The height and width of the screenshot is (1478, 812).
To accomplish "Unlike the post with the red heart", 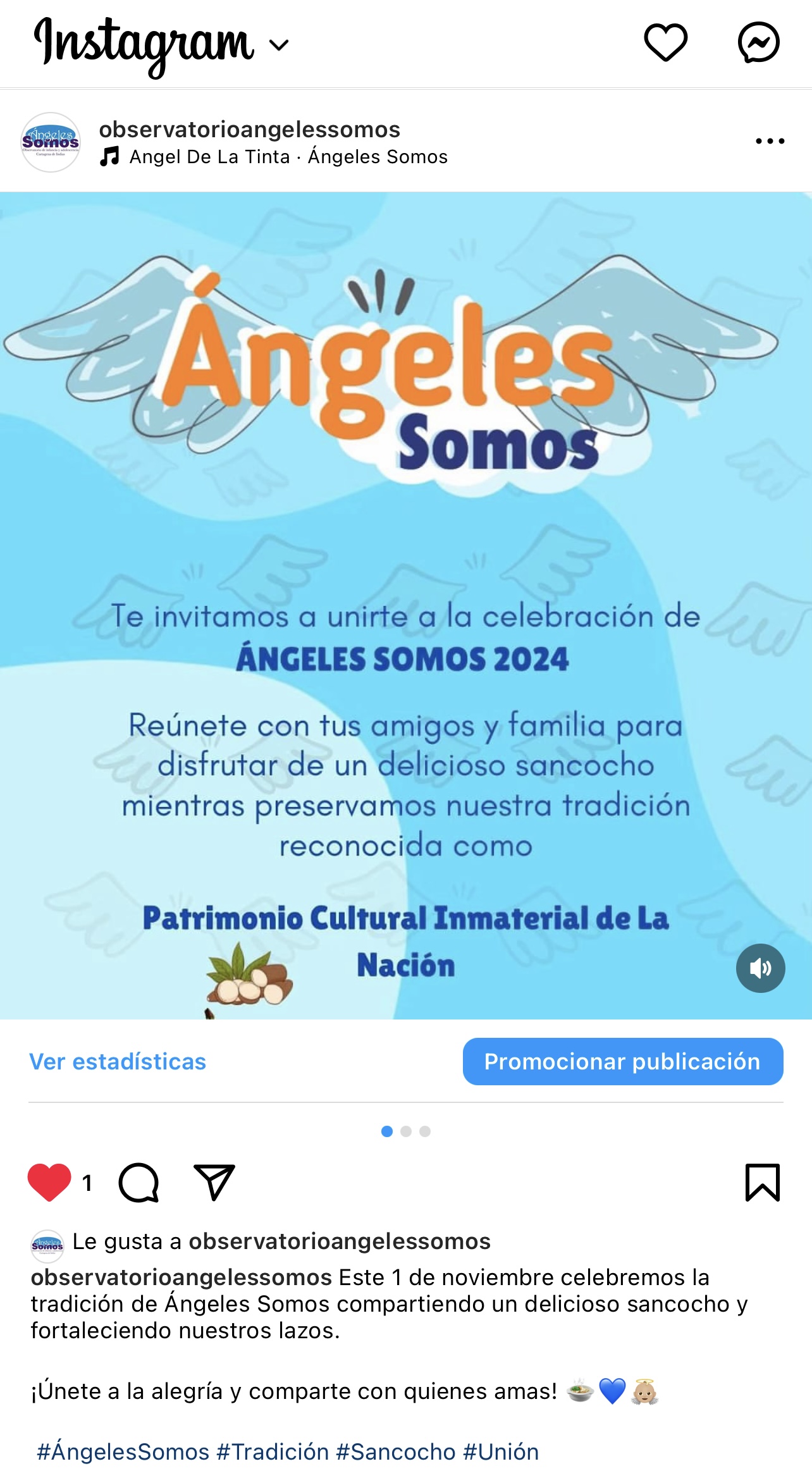I will (49, 1181).
